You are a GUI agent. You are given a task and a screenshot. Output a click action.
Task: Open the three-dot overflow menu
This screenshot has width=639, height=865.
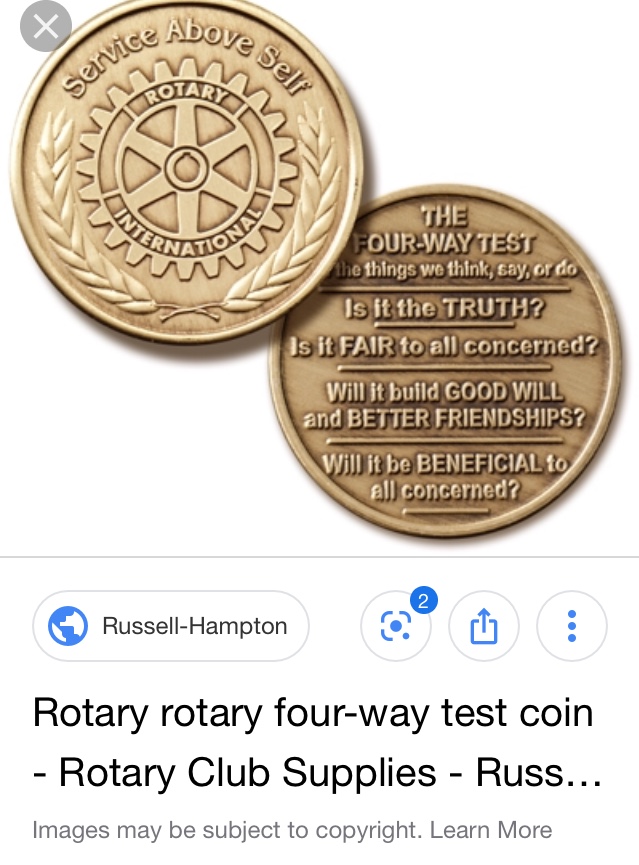coord(572,627)
